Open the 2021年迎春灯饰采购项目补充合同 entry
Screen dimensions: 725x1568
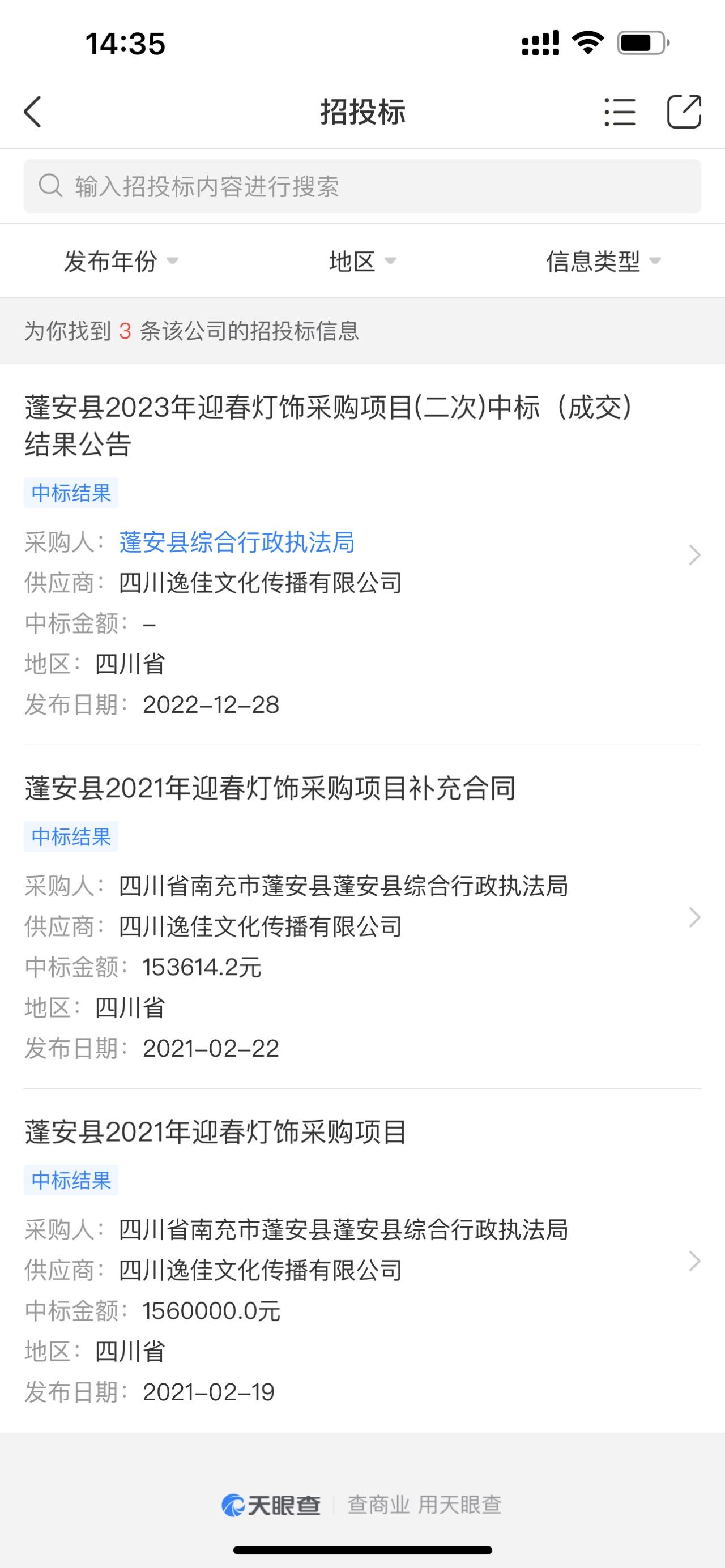coord(270,788)
